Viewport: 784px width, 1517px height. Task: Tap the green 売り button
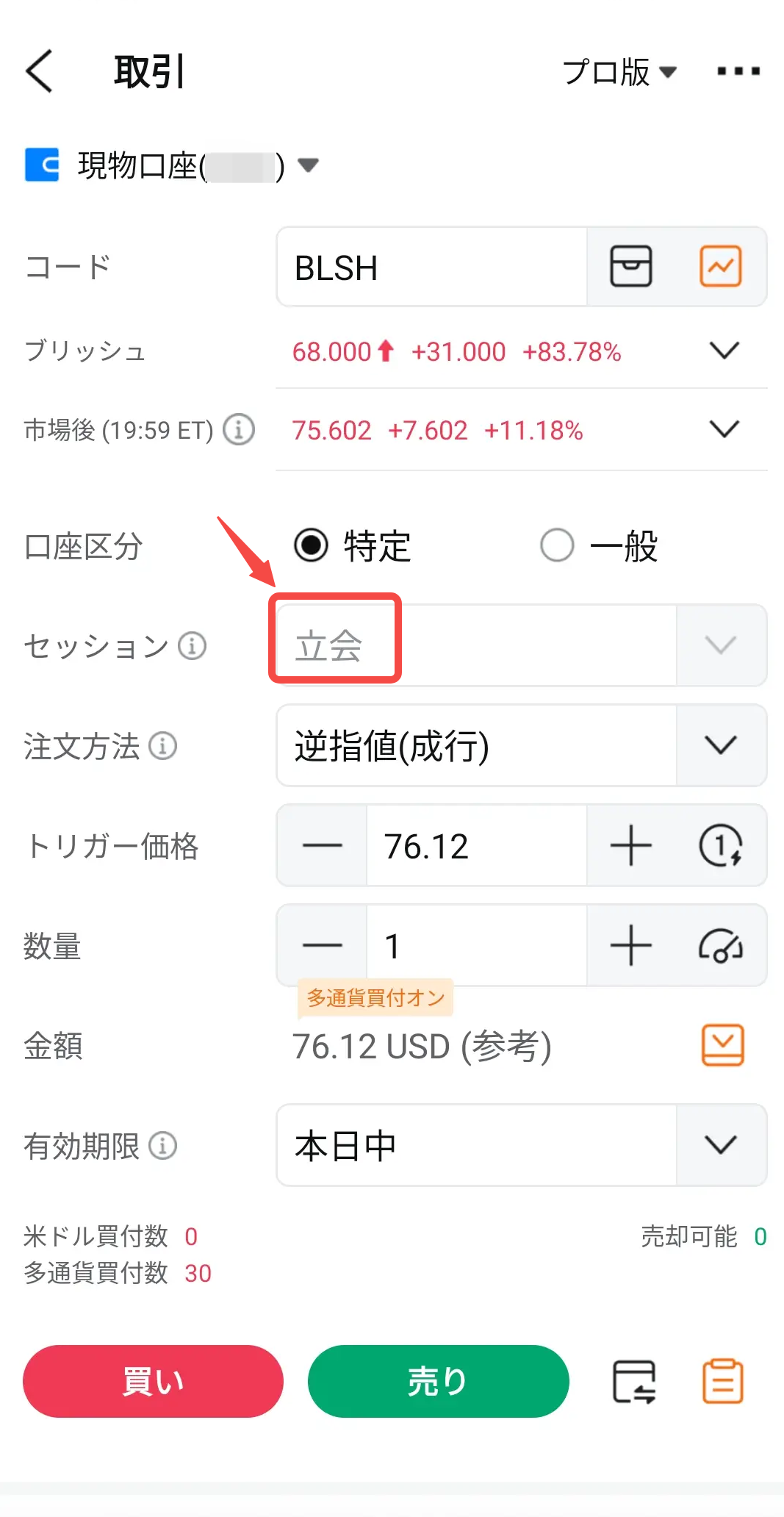[x=438, y=1381]
